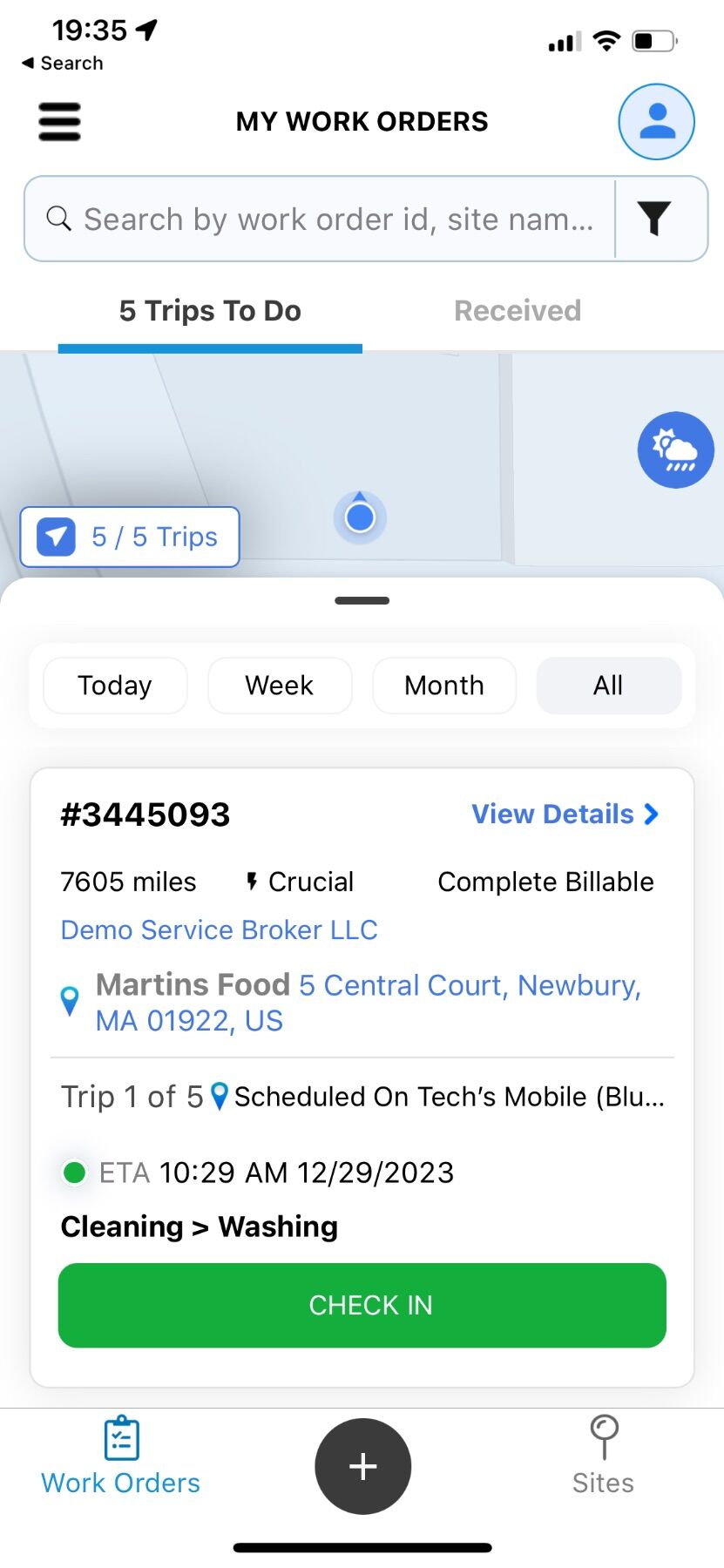Open the user profile icon

click(x=656, y=122)
